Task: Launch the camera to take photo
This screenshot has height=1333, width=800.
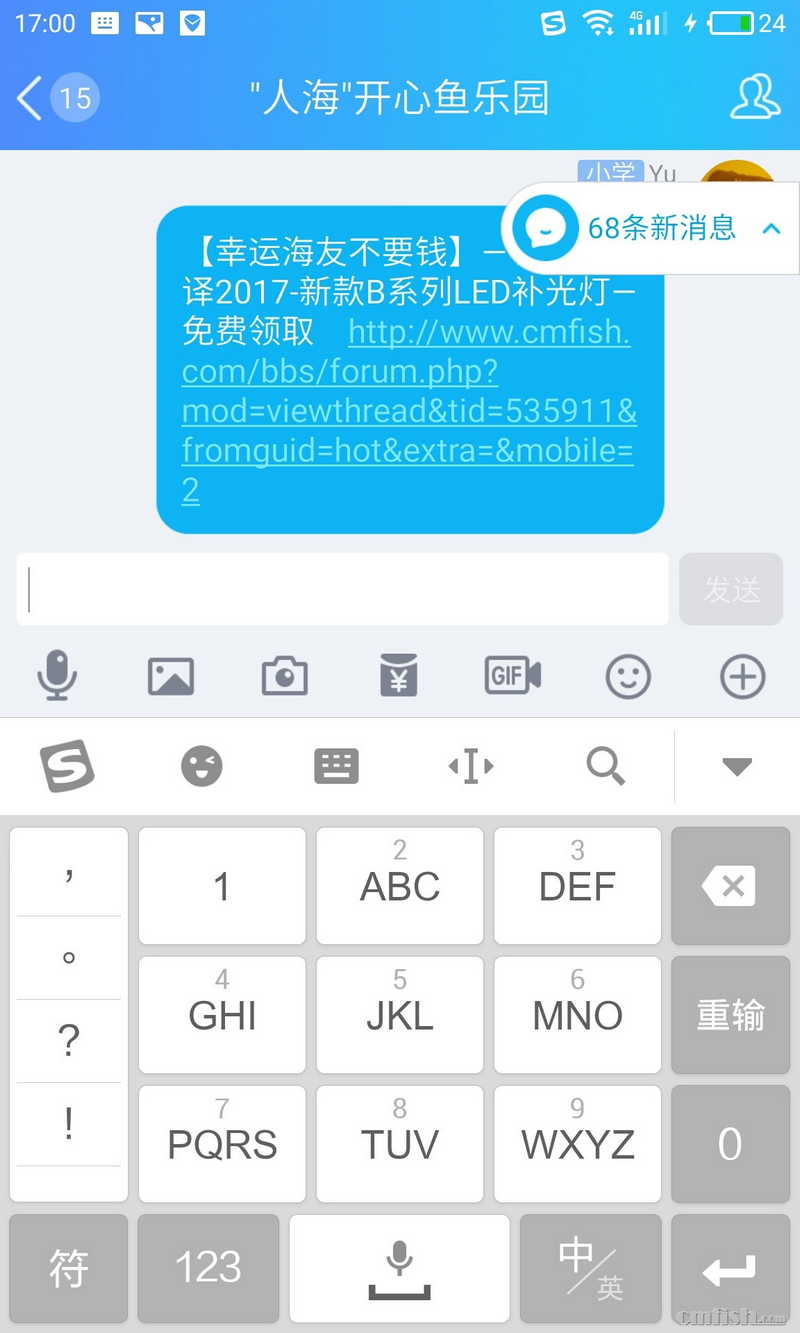Action: point(285,676)
